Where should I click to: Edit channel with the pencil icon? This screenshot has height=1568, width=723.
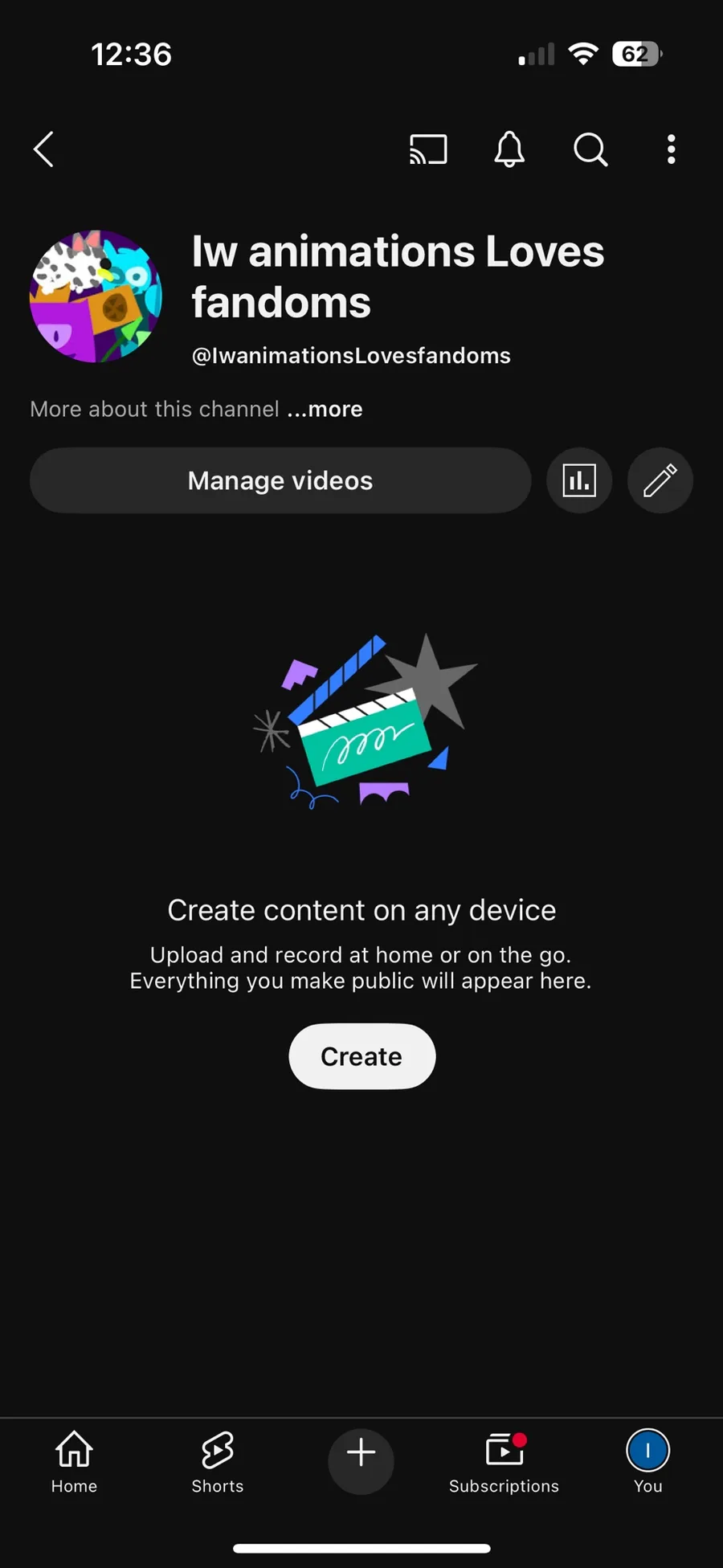pos(660,480)
